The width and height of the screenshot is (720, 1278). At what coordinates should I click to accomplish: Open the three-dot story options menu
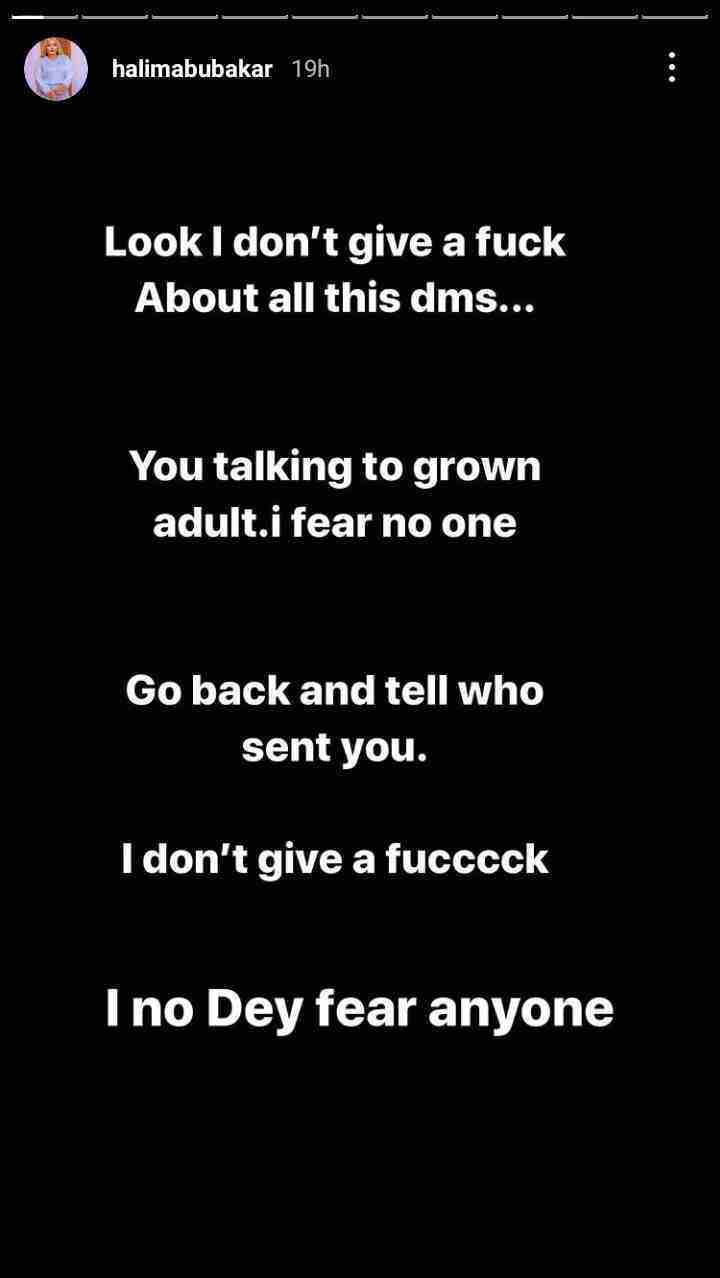tap(672, 67)
